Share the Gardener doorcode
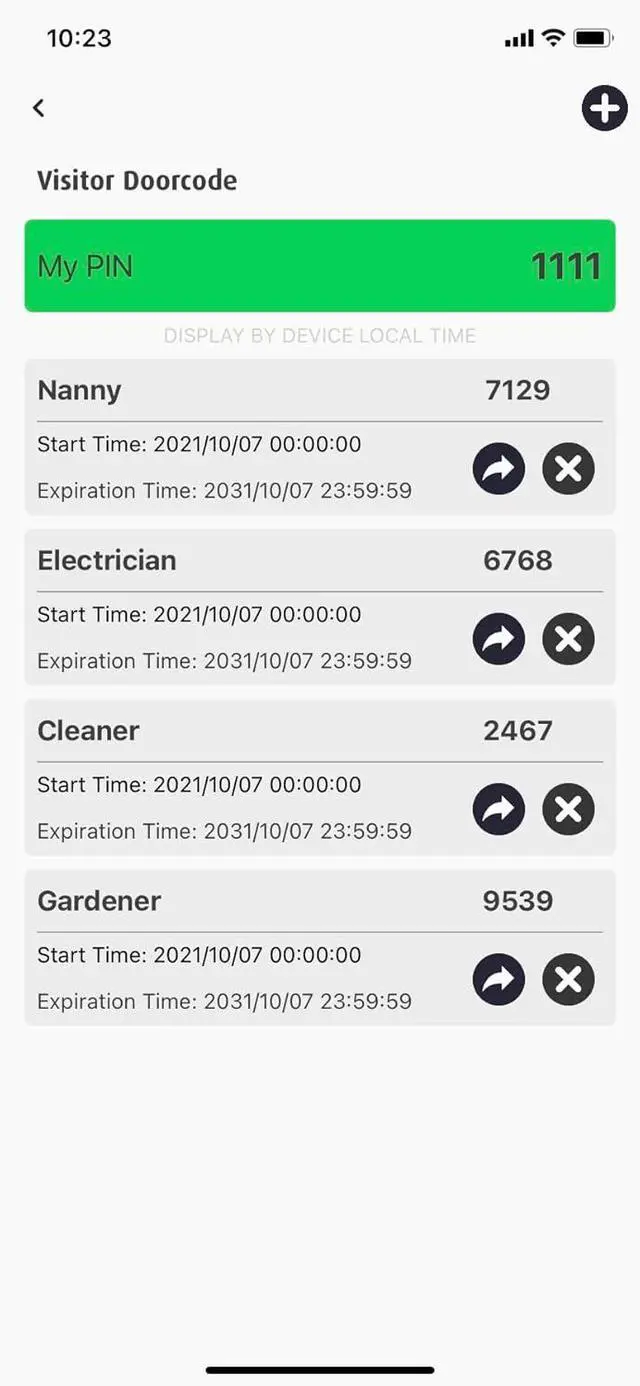Screen dimensions: 640x1386 pyautogui.click(x=498, y=979)
